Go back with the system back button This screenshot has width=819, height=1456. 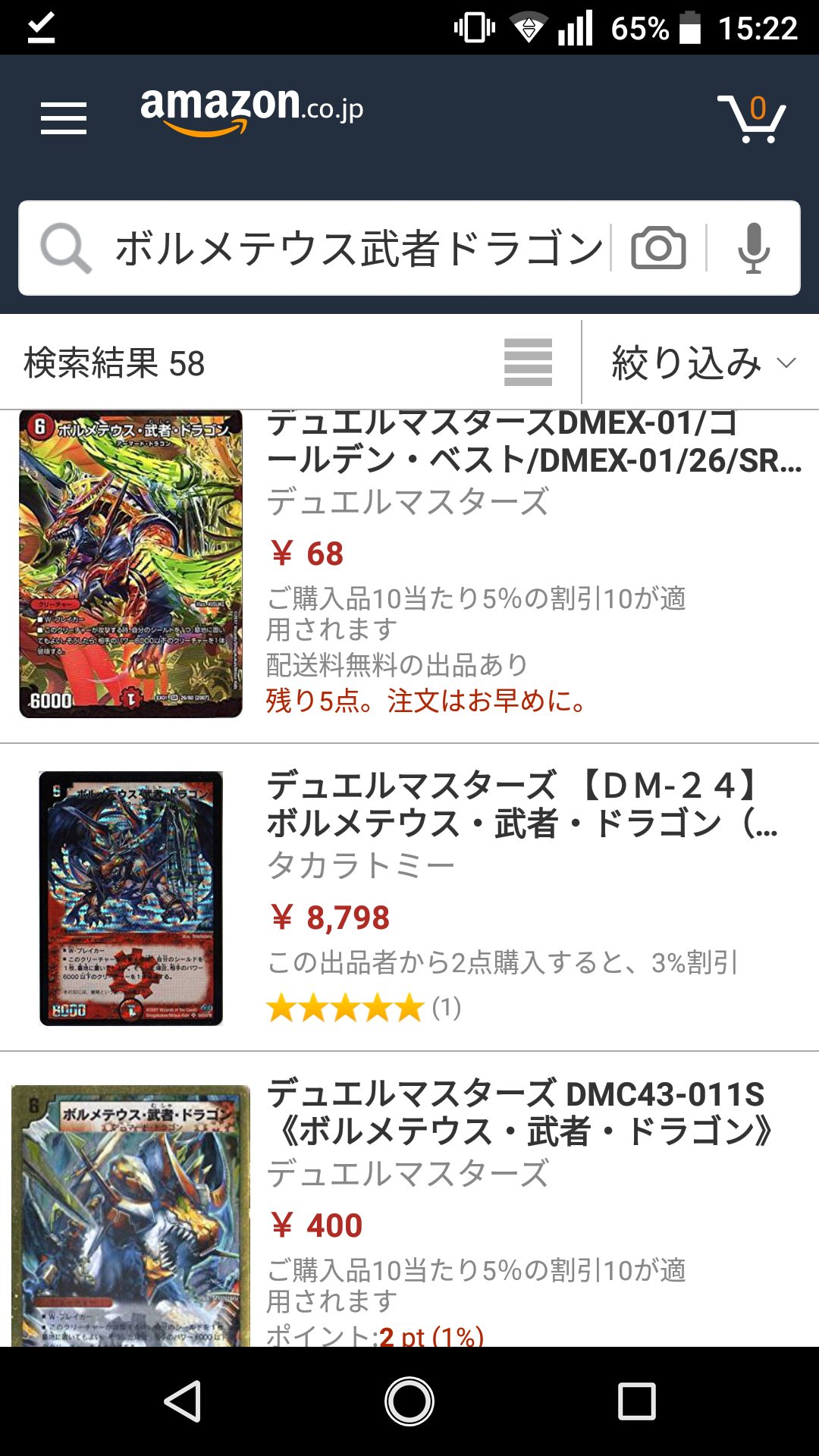tap(183, 1401)
